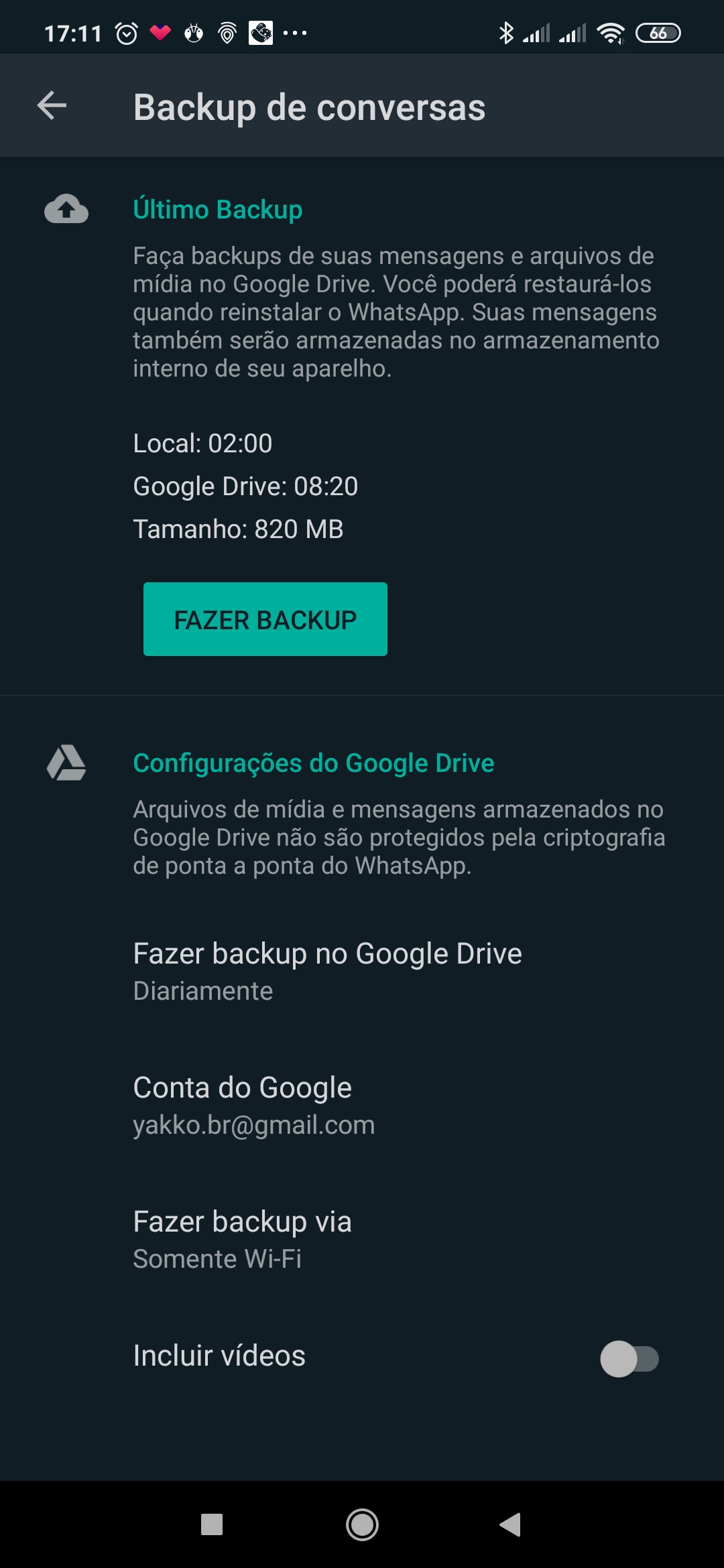Screen dimensions: 724x1568
Task: Change the Conta do Google account
Action: pos(253,1104)
